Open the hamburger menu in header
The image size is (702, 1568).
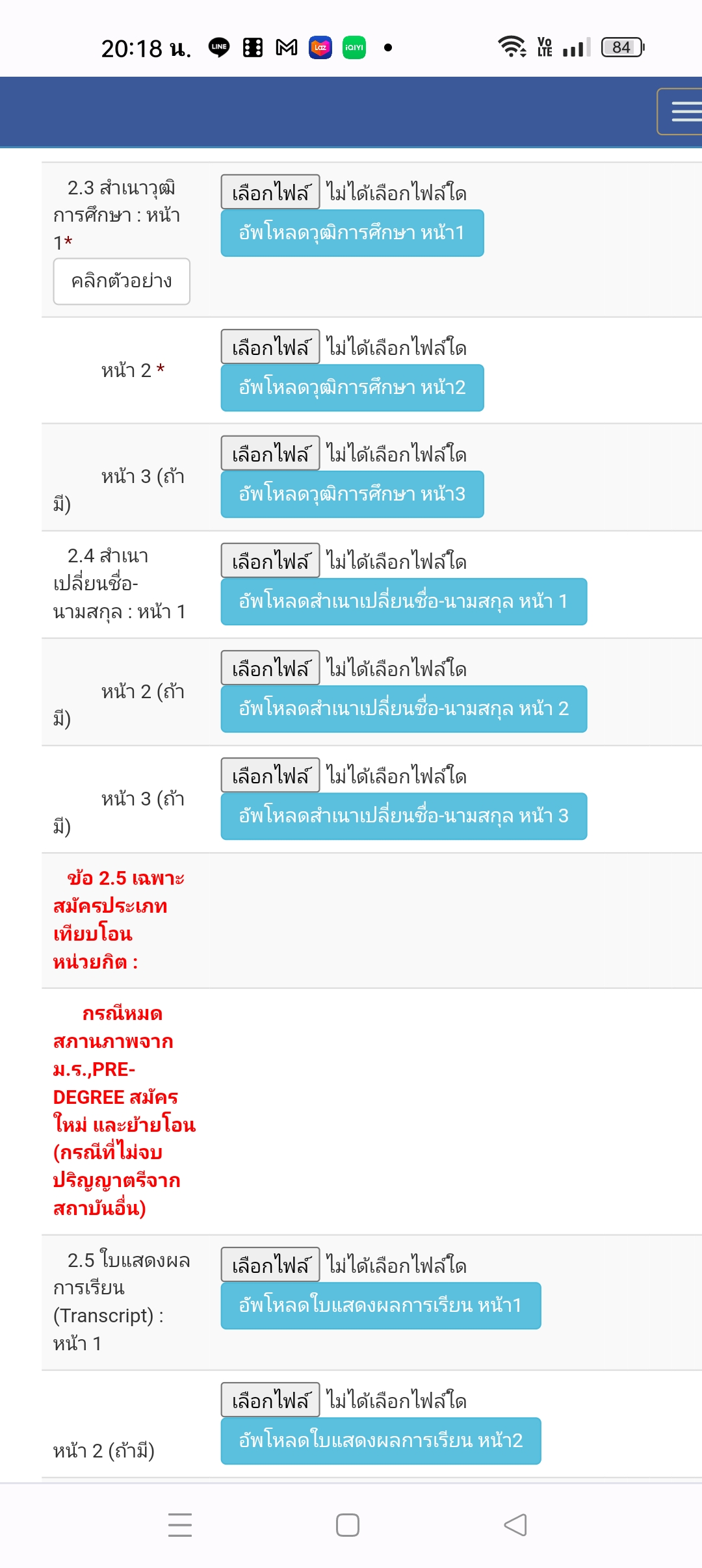[681, 112]
